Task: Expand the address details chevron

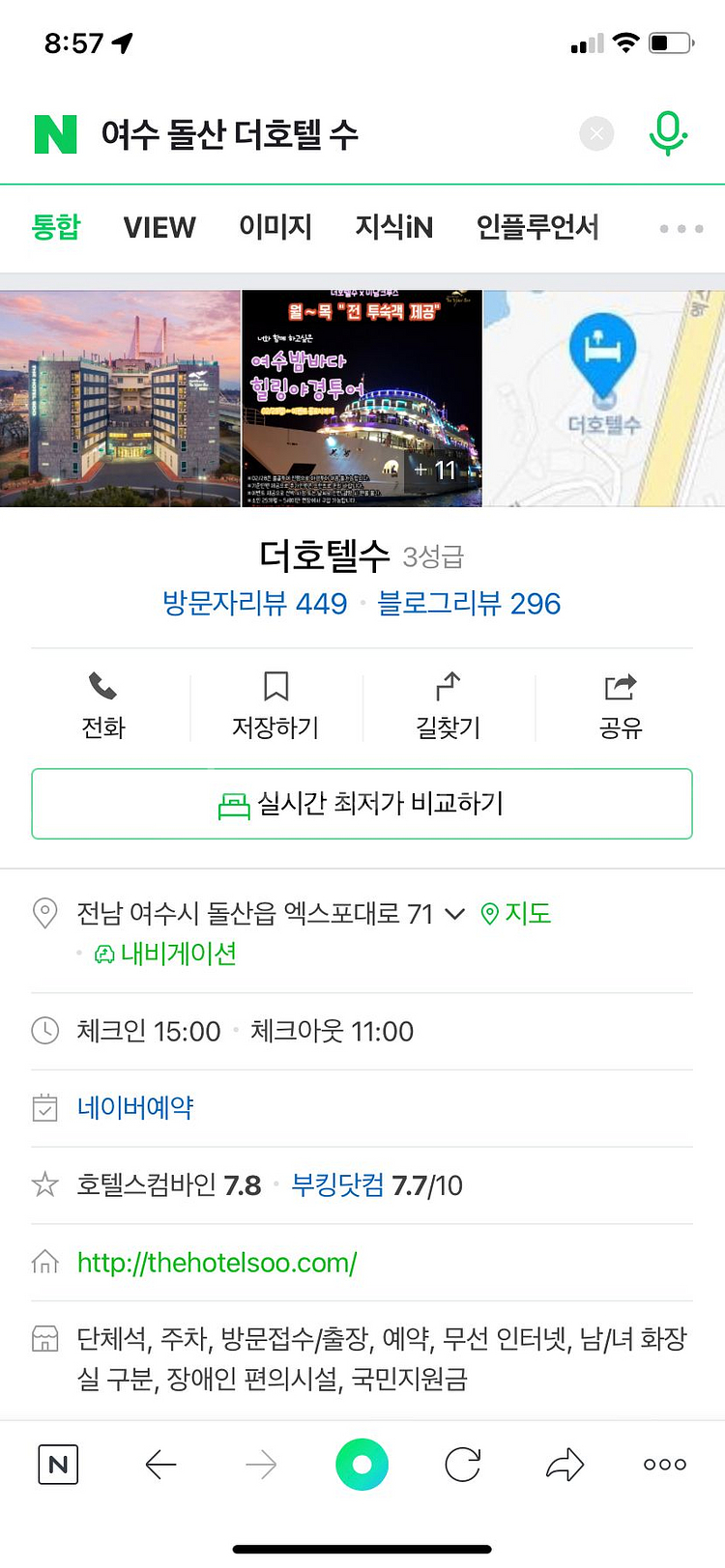Action: (454, 914)
